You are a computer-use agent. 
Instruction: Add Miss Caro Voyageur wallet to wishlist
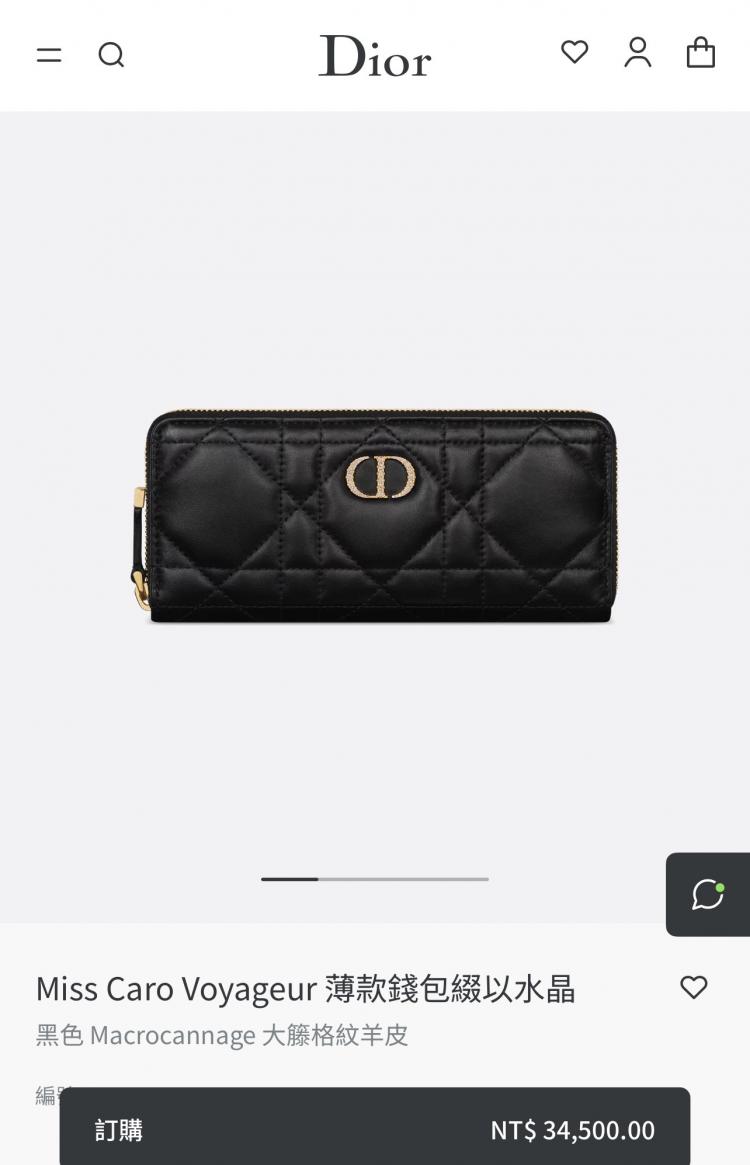pos(693,987)
